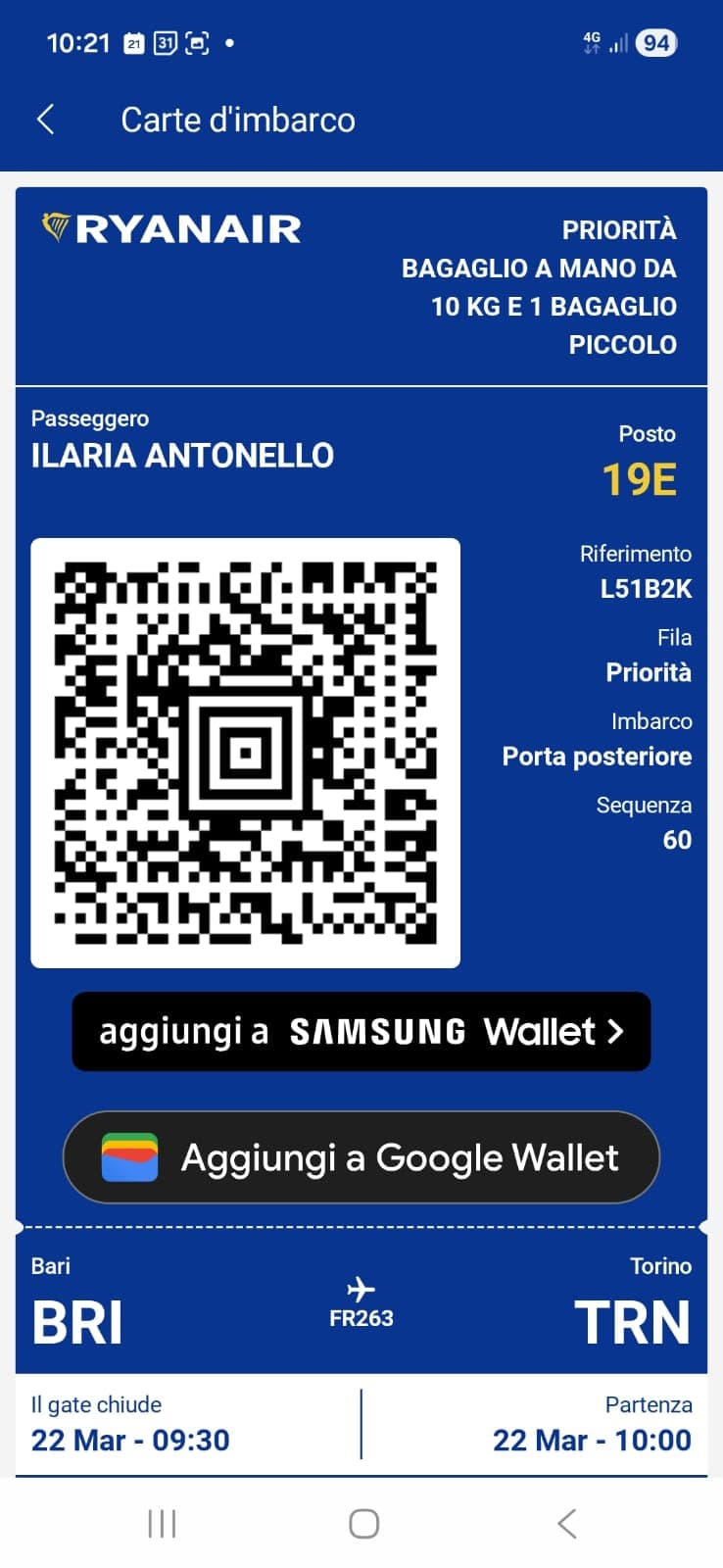Tap Aggiungi a Google Wallet
Viewport: 723px width, 1568px height.
361,1158
